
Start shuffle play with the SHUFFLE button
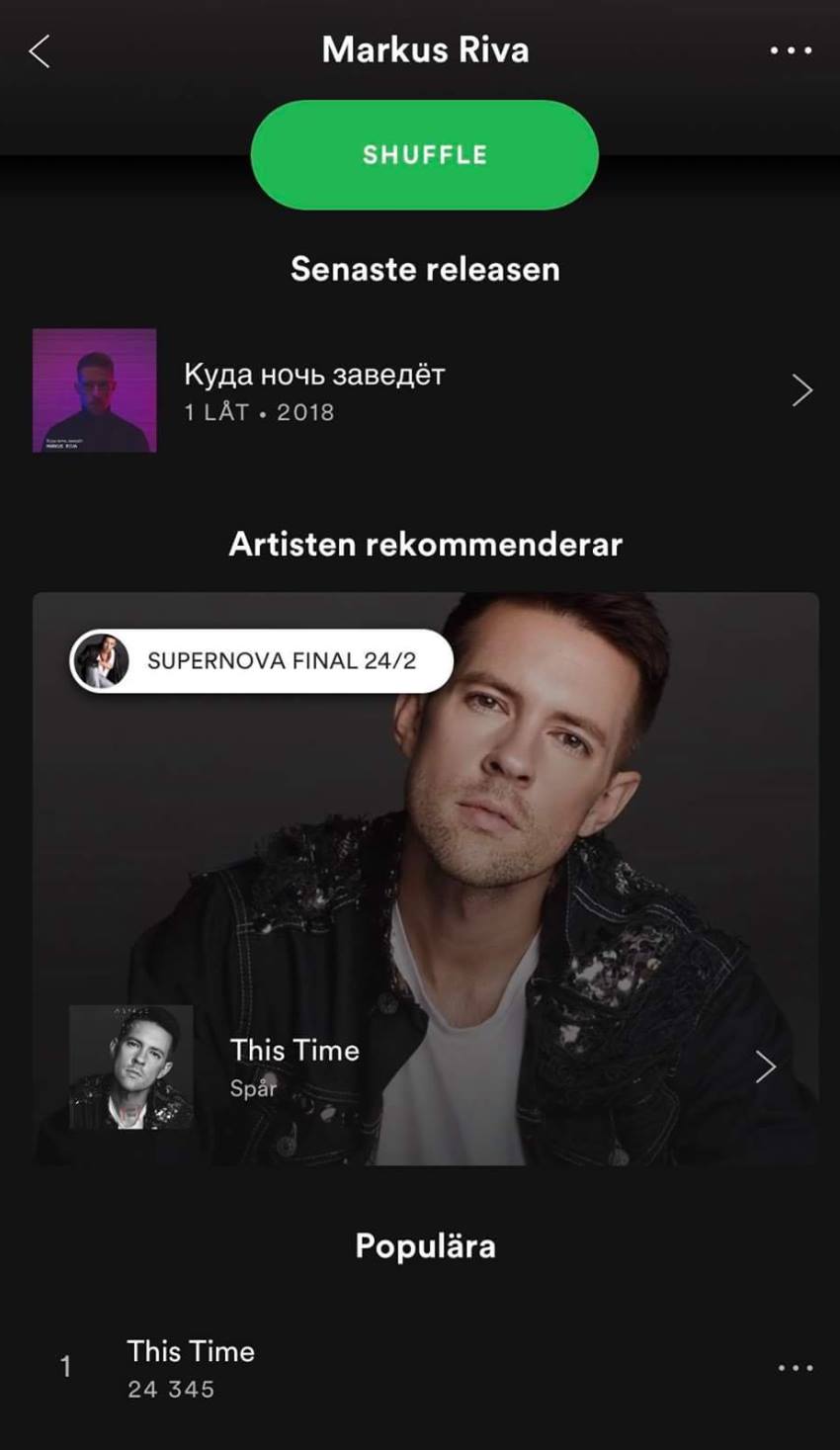424,155
